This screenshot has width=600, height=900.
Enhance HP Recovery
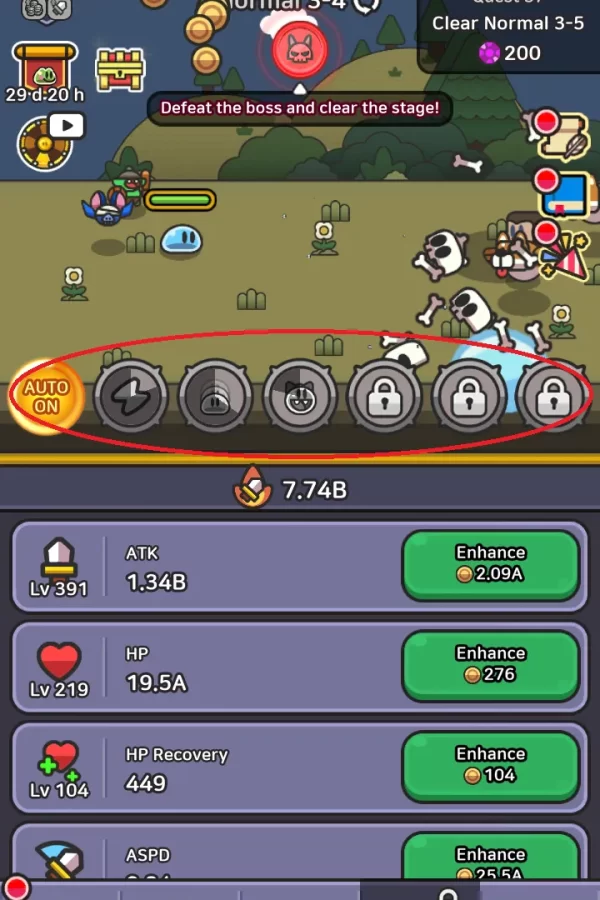click(x=490, y=768)
